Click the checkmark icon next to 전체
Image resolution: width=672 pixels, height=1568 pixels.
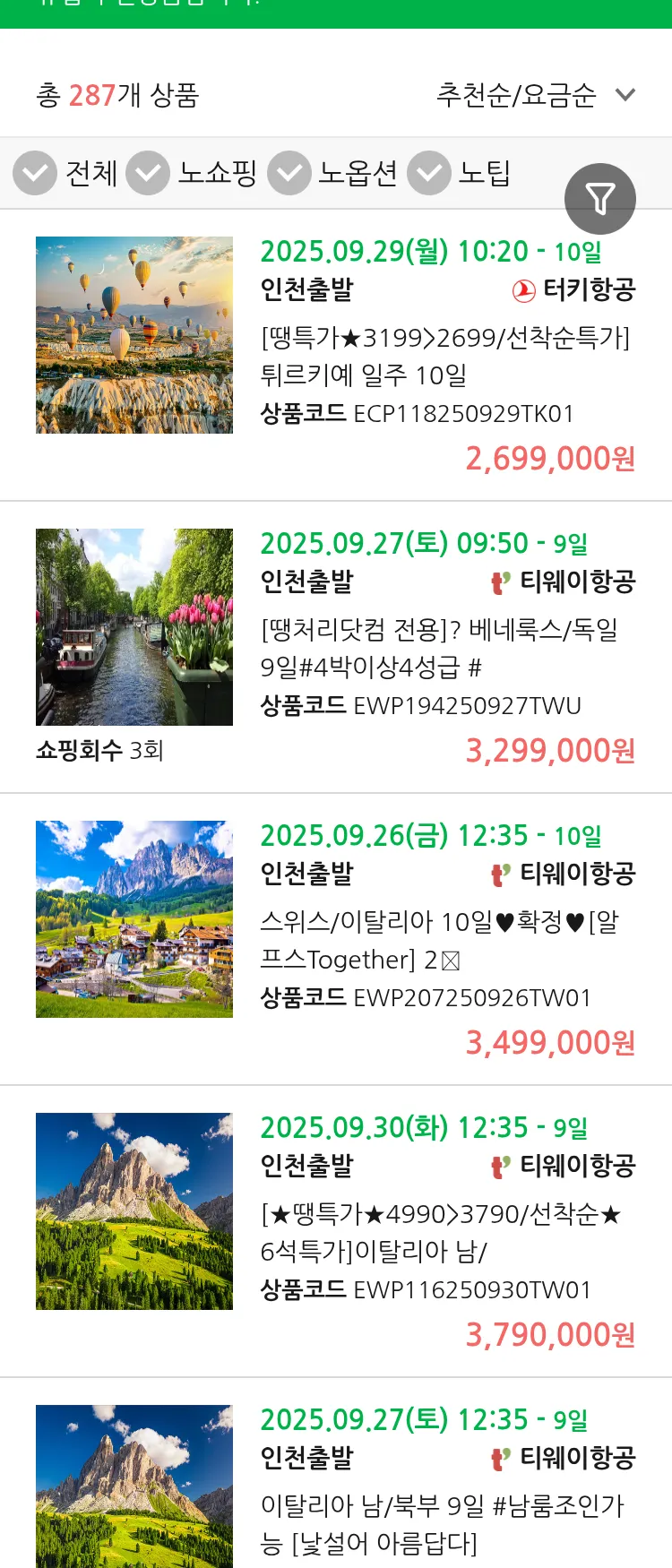pos(34,173)
